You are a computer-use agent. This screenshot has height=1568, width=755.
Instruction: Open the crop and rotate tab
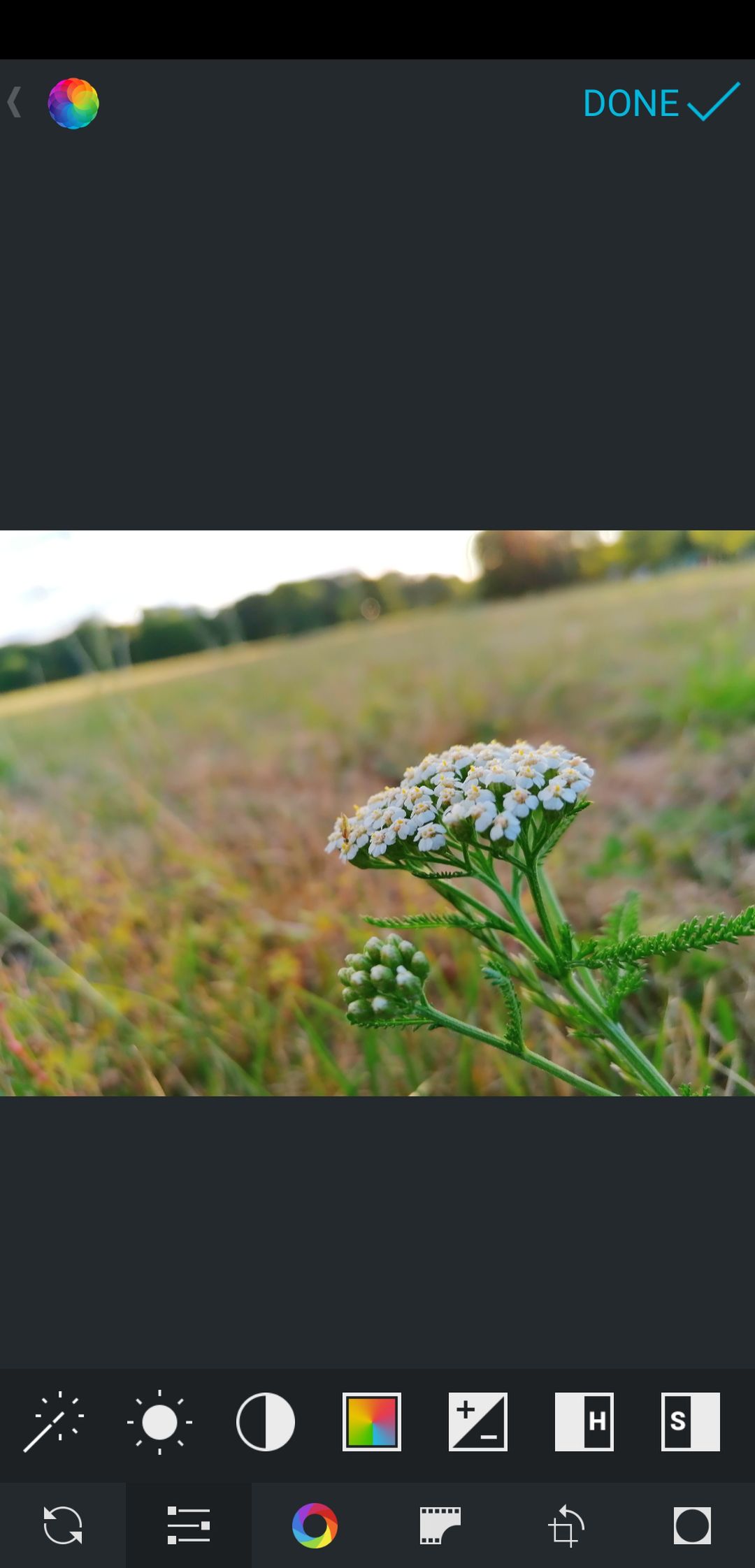coord(566,1525)
